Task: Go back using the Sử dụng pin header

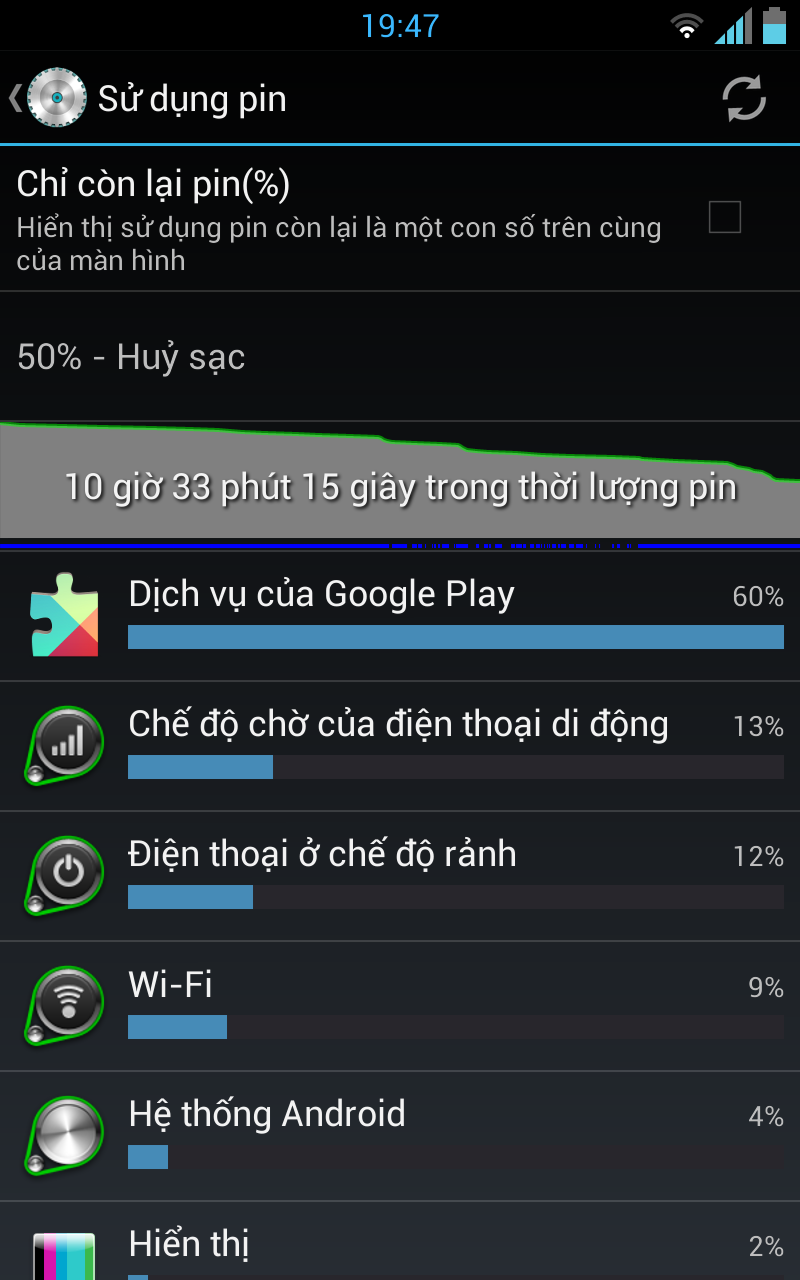Action: [50, 98]
